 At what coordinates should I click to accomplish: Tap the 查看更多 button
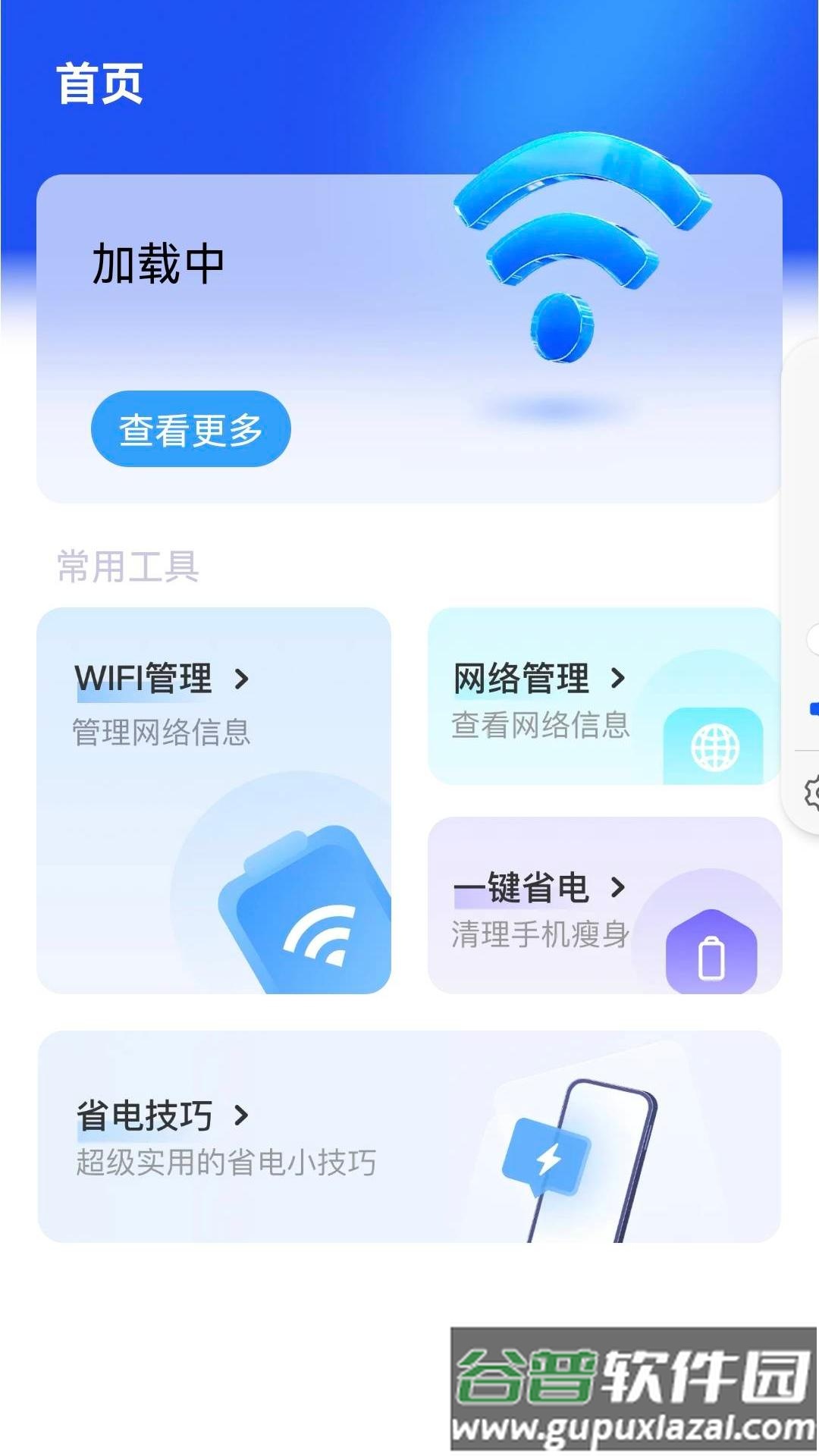(190, 429)
